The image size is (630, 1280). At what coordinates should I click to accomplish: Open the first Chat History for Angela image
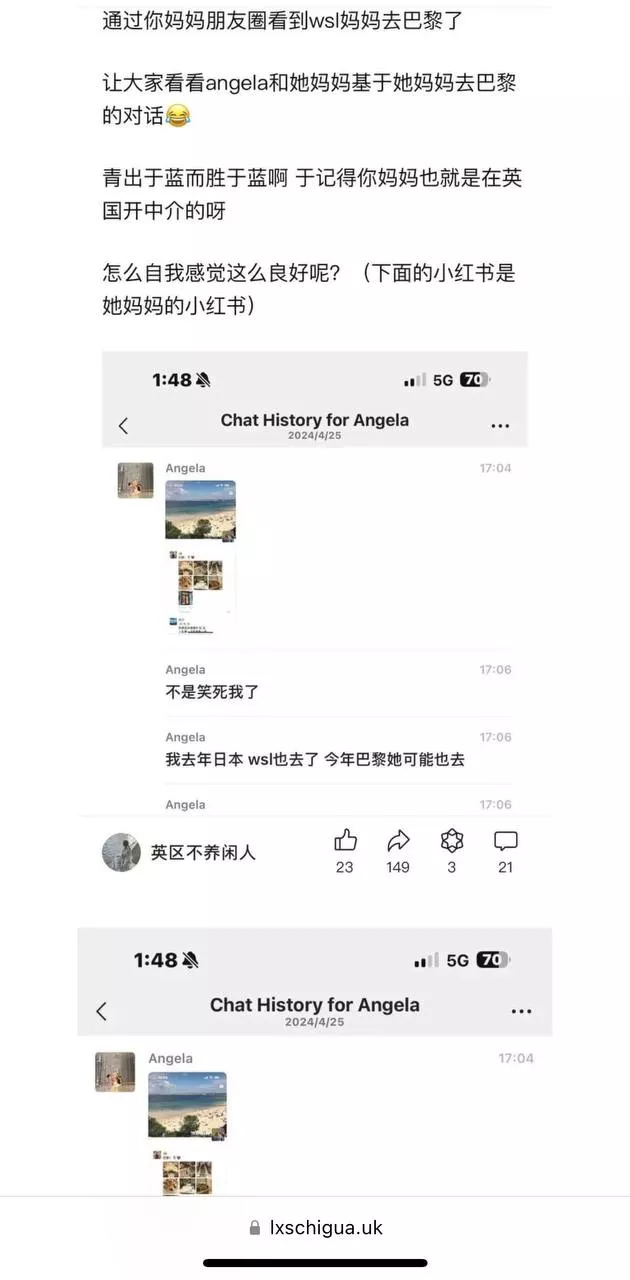[x=315, y=582]
